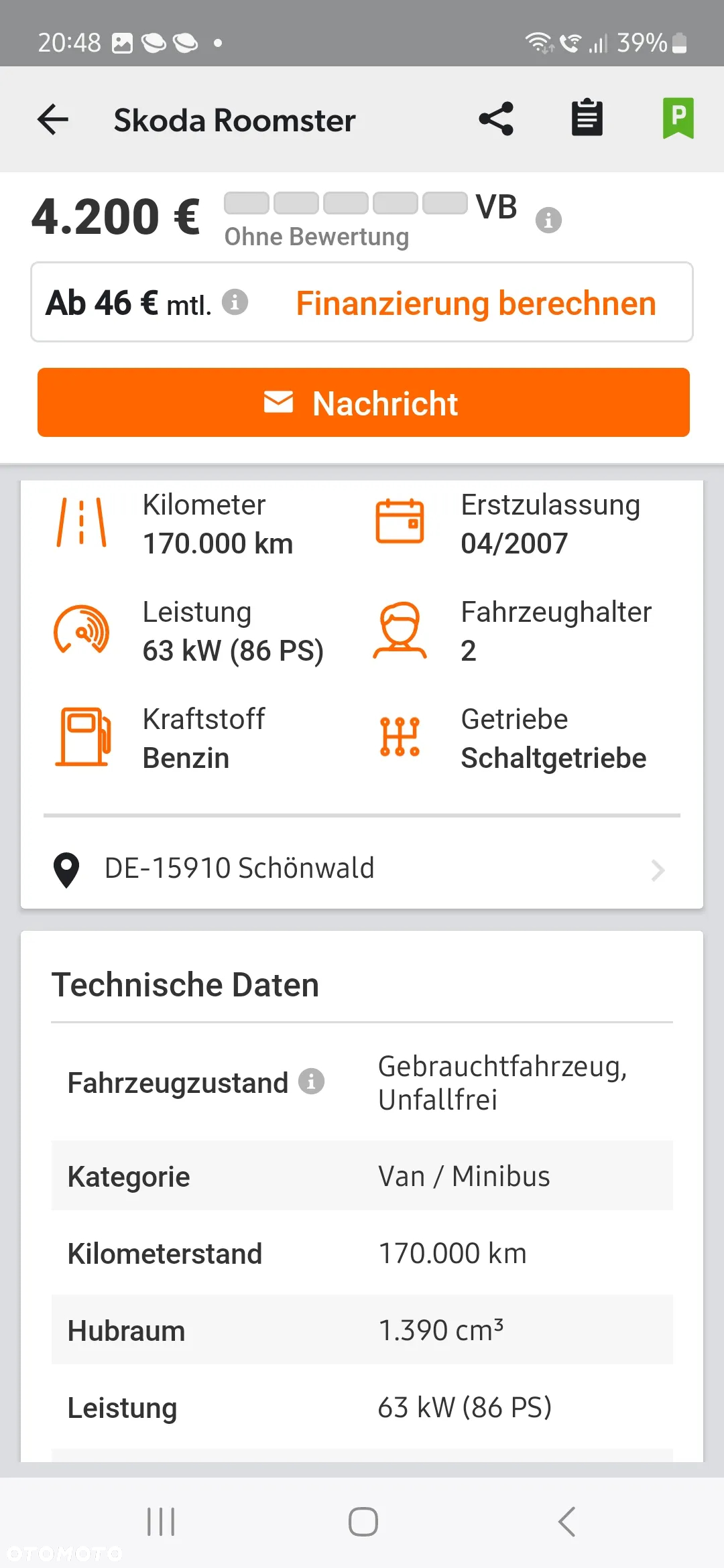Show info about the monthly 46 € rate
Image resolution: width=724 pixels, height=1568 pixels.
click(235, 302)
